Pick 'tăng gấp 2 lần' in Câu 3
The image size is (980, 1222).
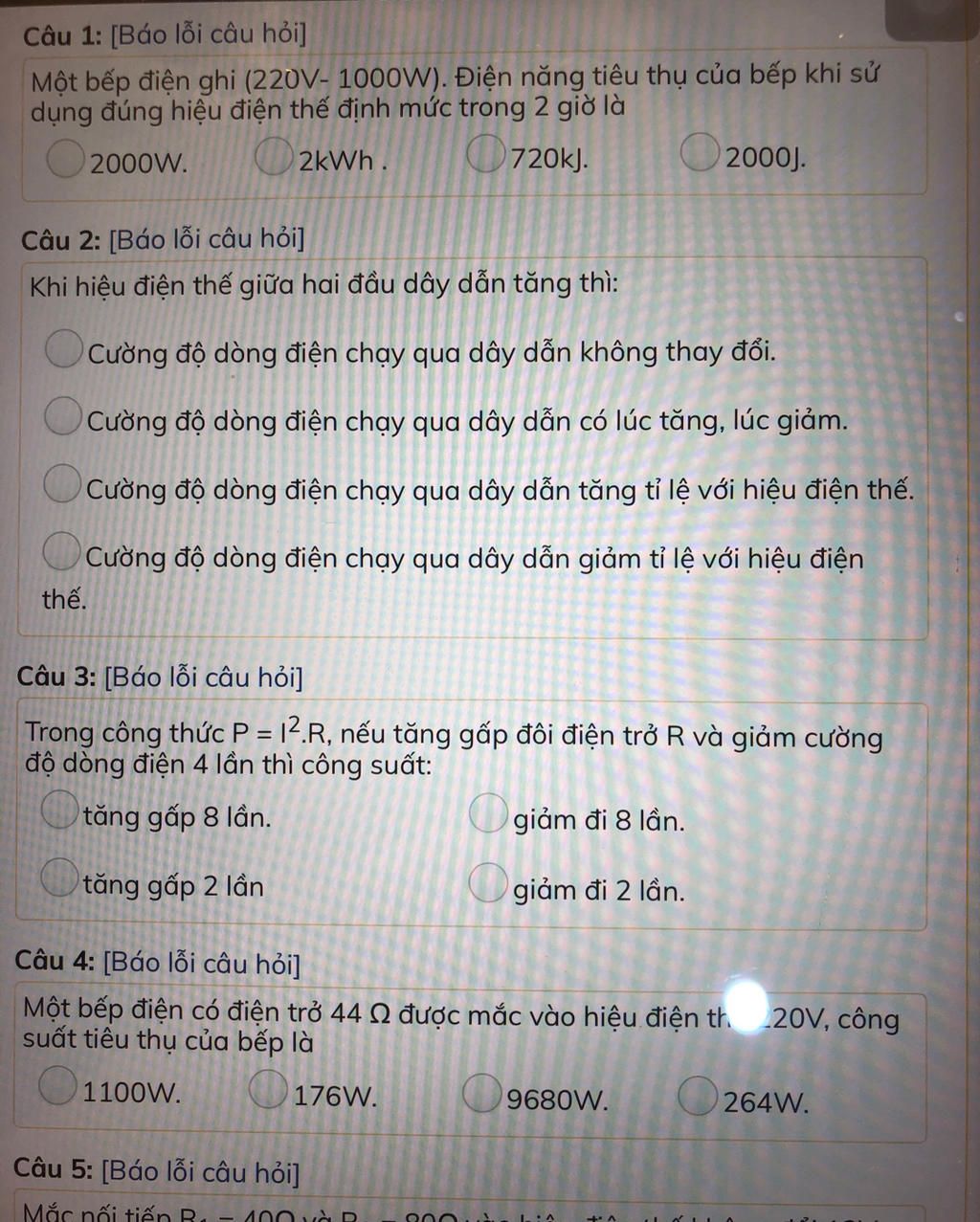point(59,877)
